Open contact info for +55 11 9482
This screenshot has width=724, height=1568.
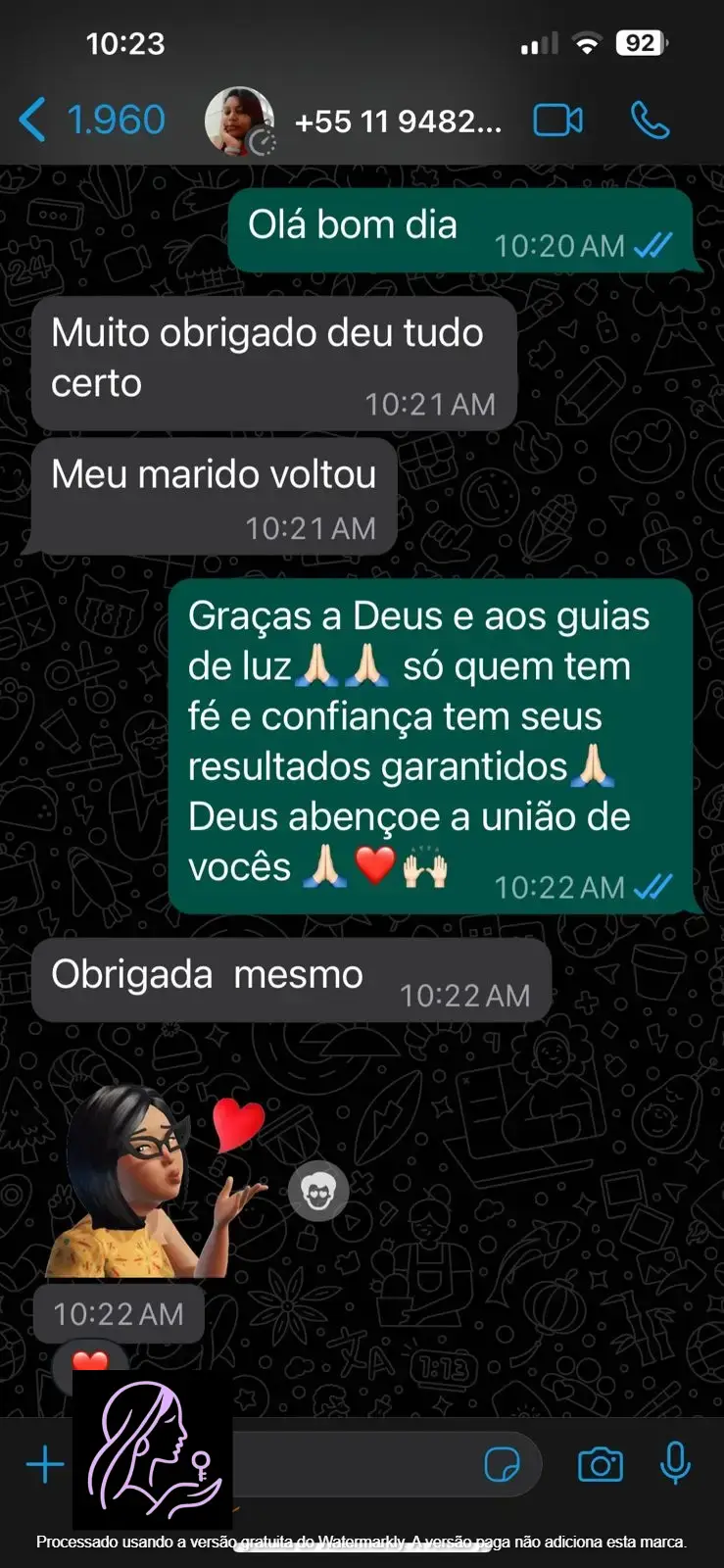click(x=397, y=122)
